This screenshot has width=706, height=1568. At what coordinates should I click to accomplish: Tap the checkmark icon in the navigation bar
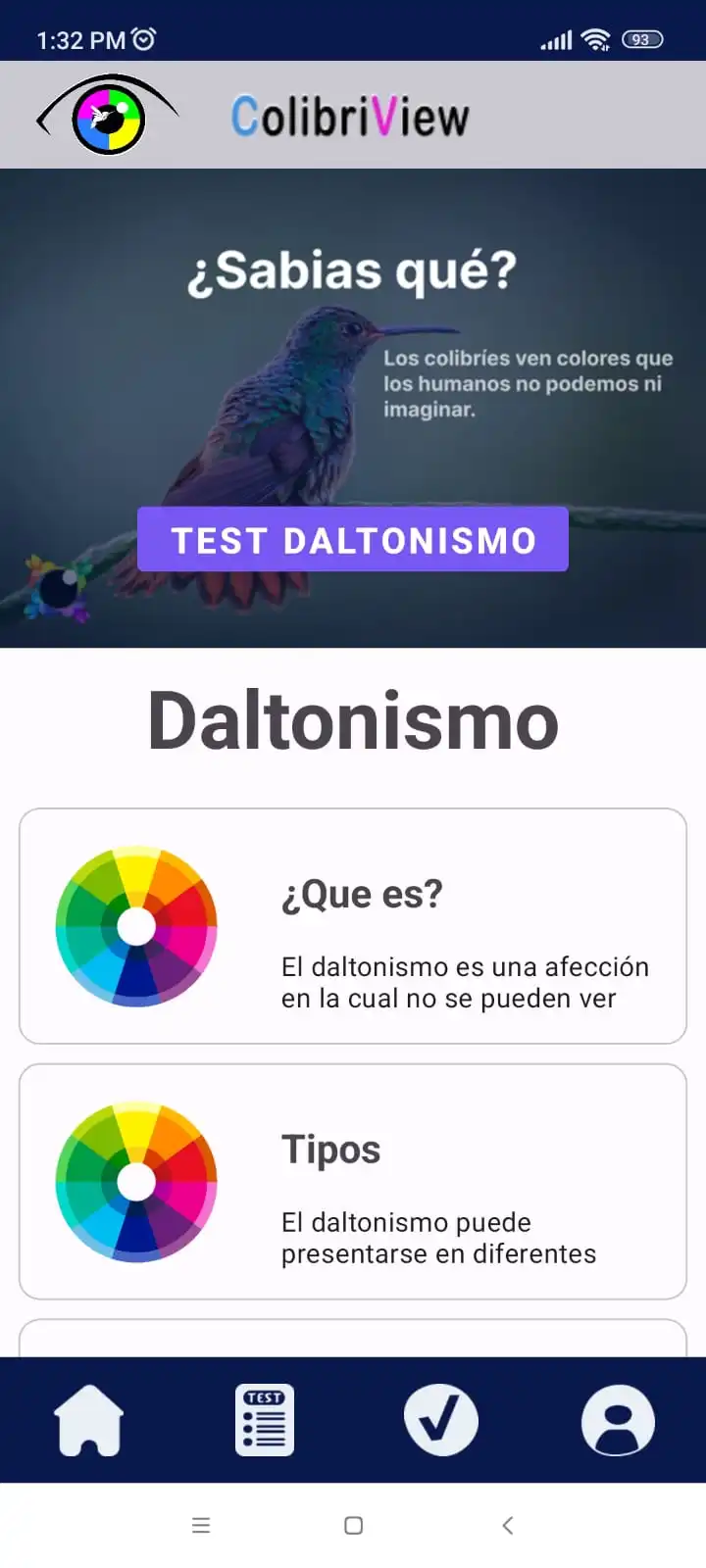[x=440, y=1420]
